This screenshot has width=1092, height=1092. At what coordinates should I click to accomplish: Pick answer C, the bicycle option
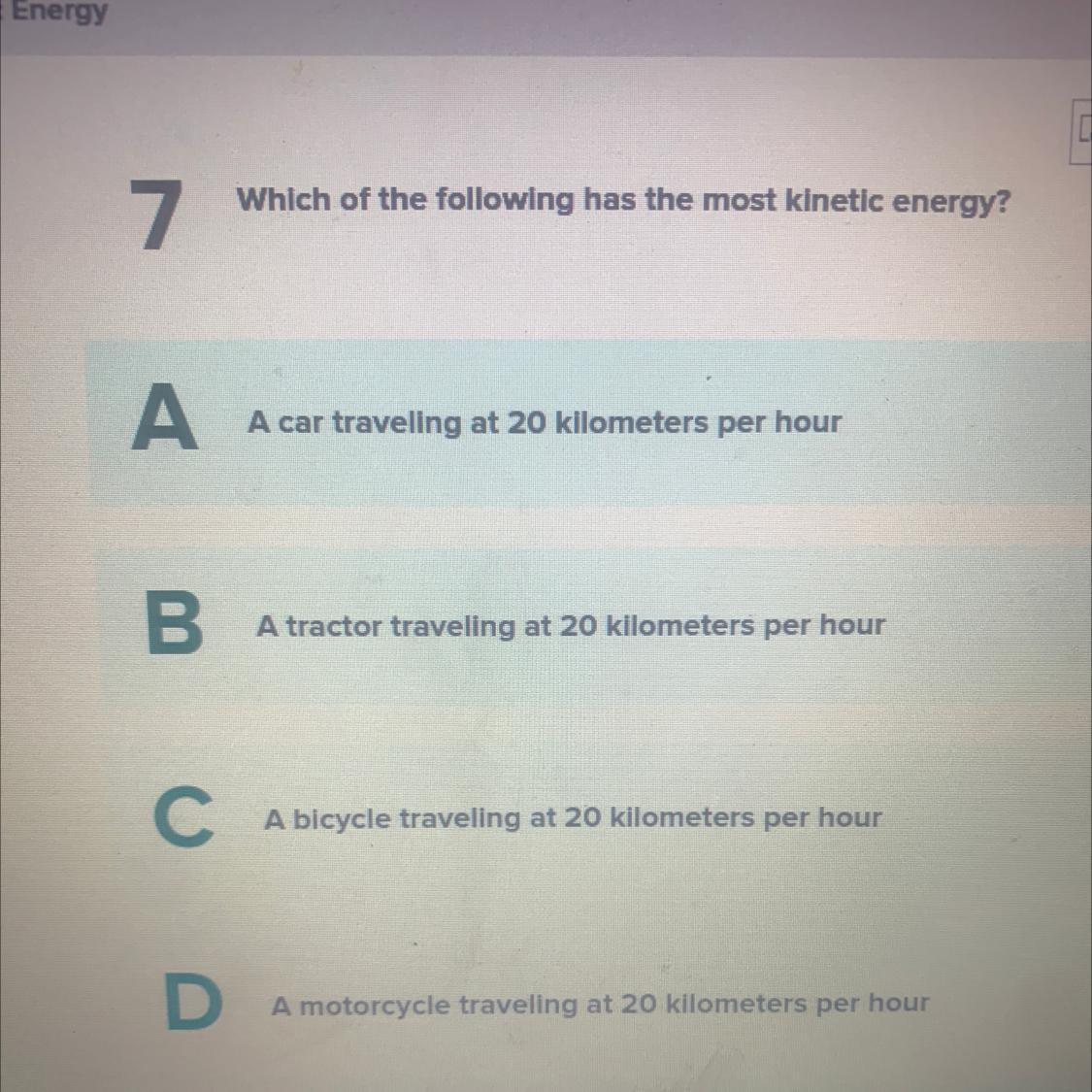(573, 818)
